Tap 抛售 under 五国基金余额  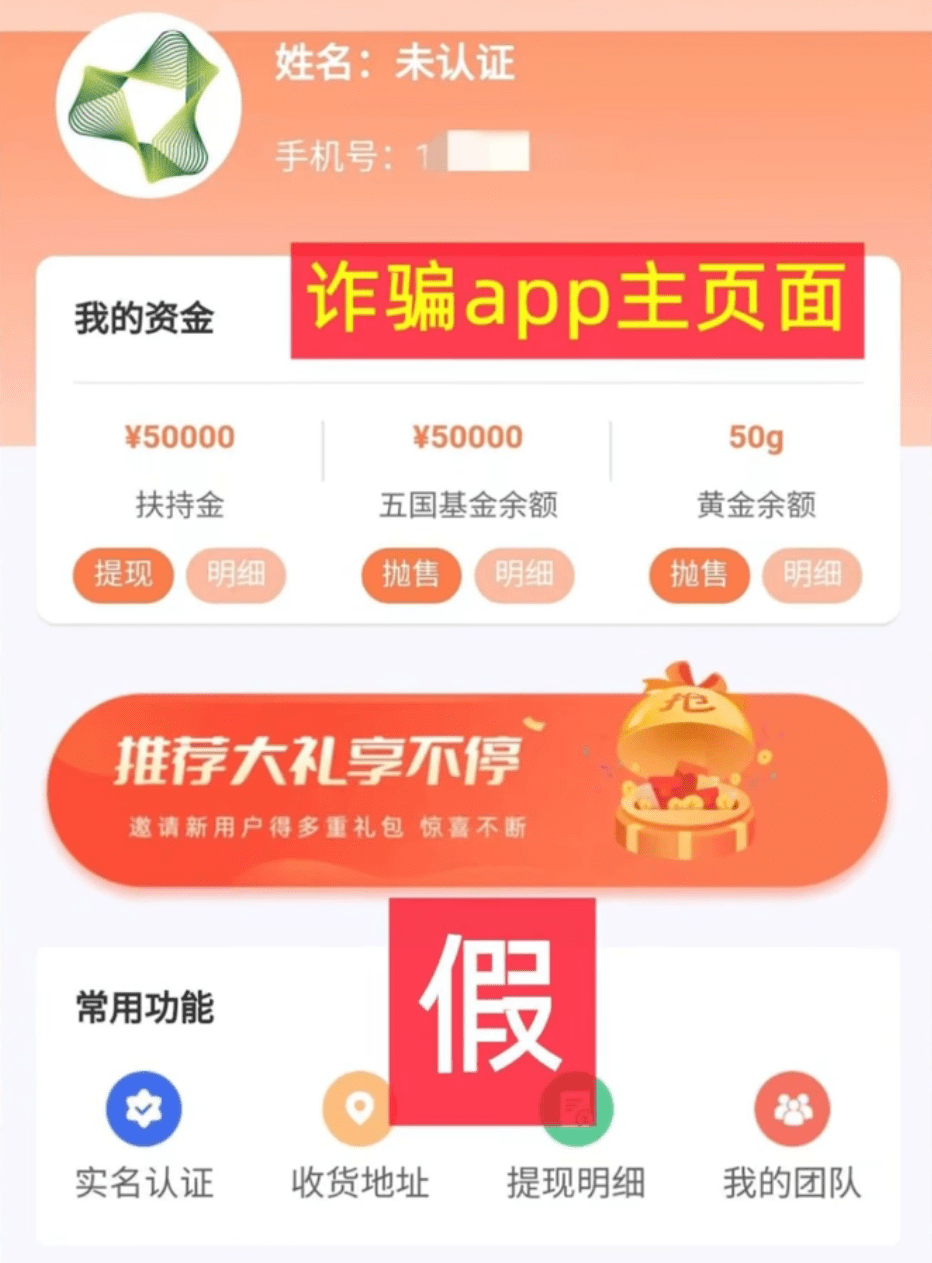pyautogui.click(x=411, y=575)
